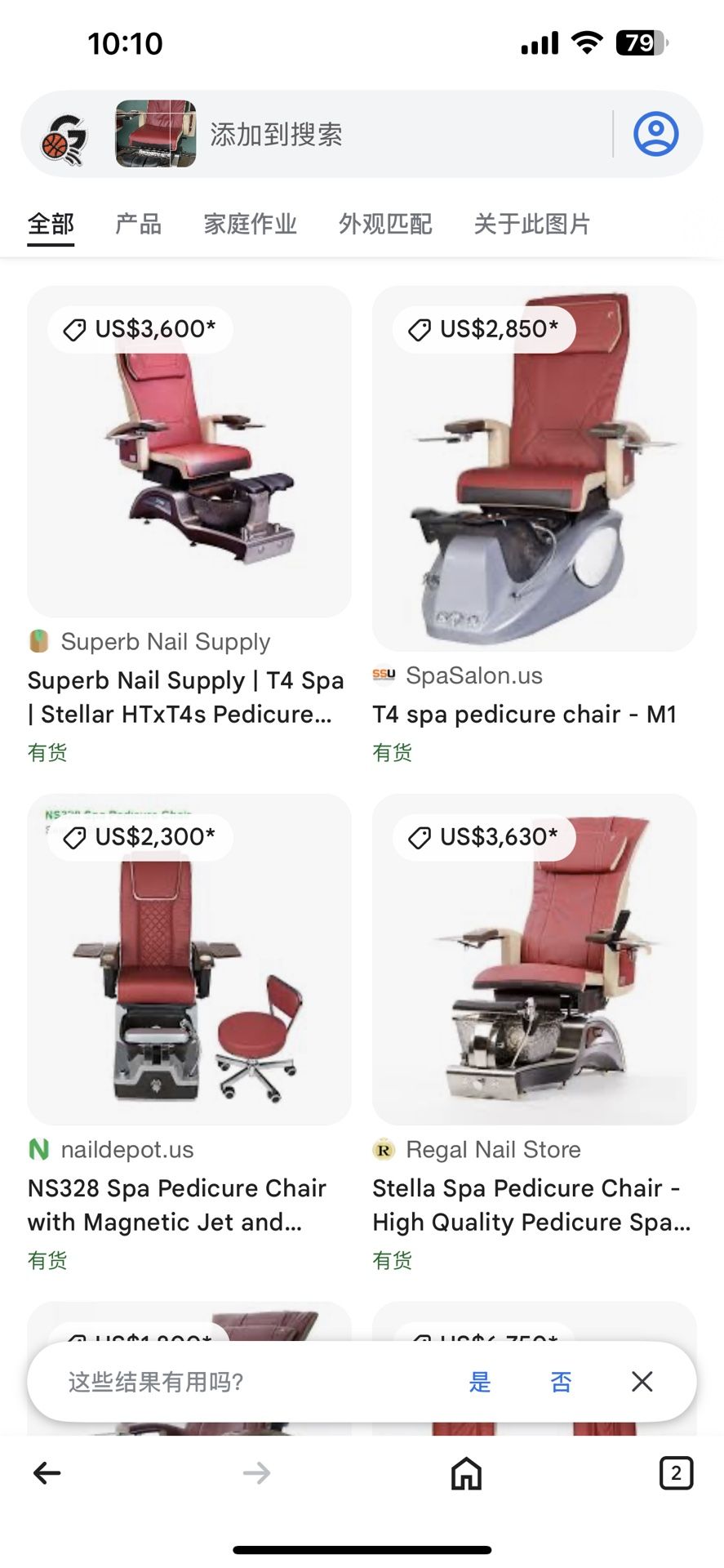This screenshot has width=724, height=1568.
Task: Click the naildepot.us N favicon
Action: point(38,1150)
